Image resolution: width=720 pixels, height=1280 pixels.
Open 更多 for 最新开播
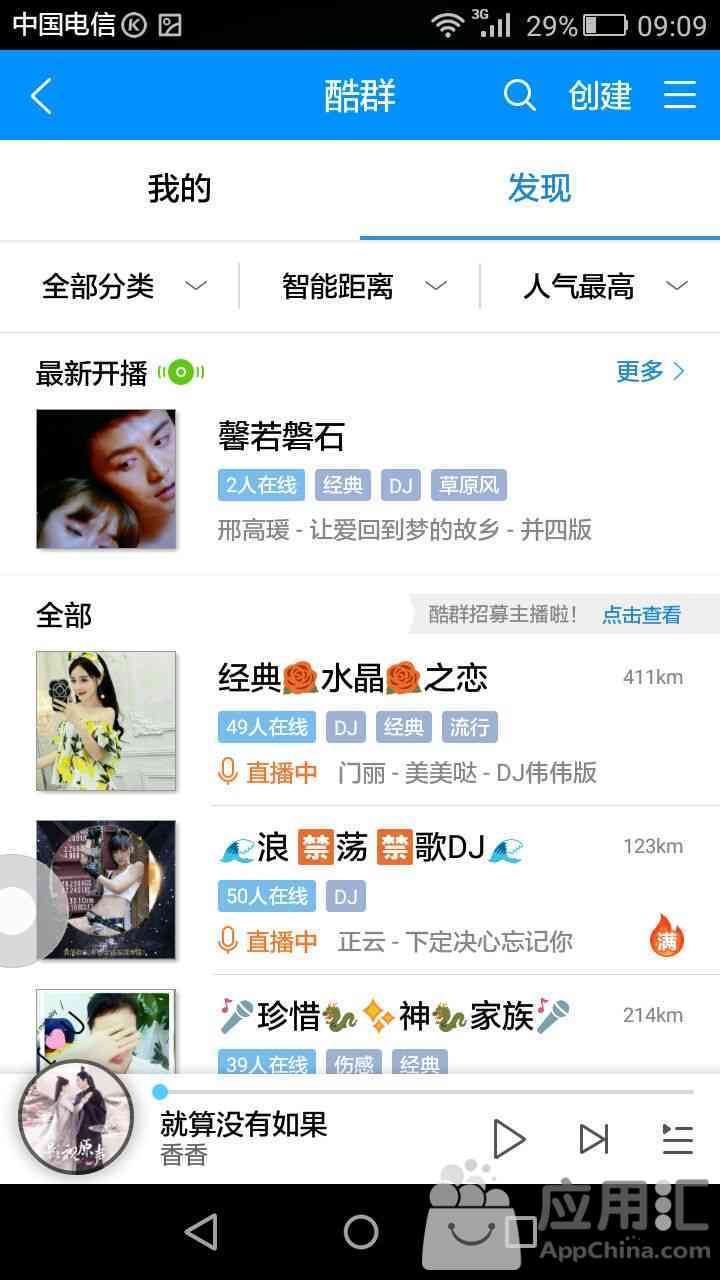pos(650,372)
